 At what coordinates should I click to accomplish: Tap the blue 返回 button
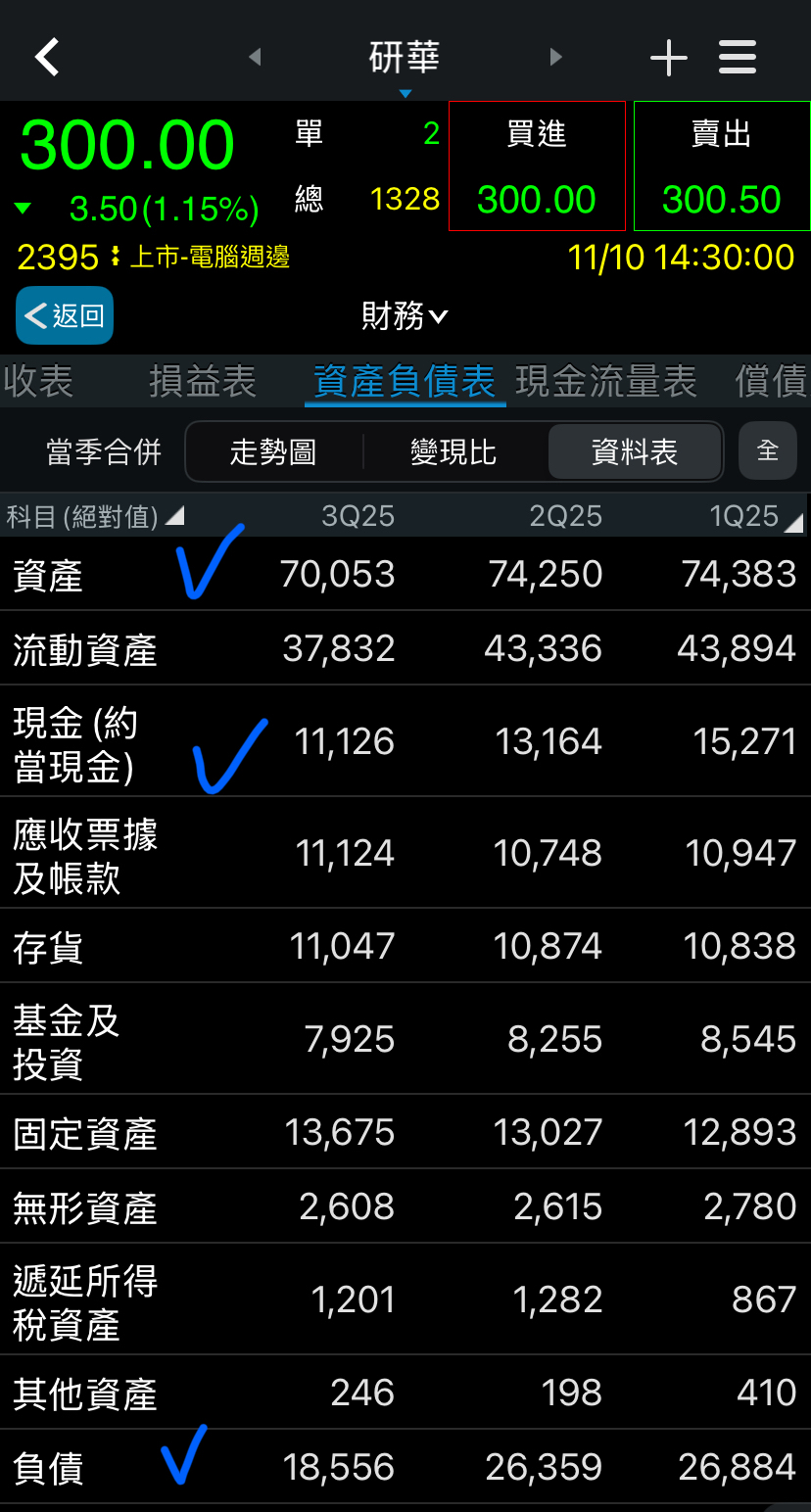[65, 315]
